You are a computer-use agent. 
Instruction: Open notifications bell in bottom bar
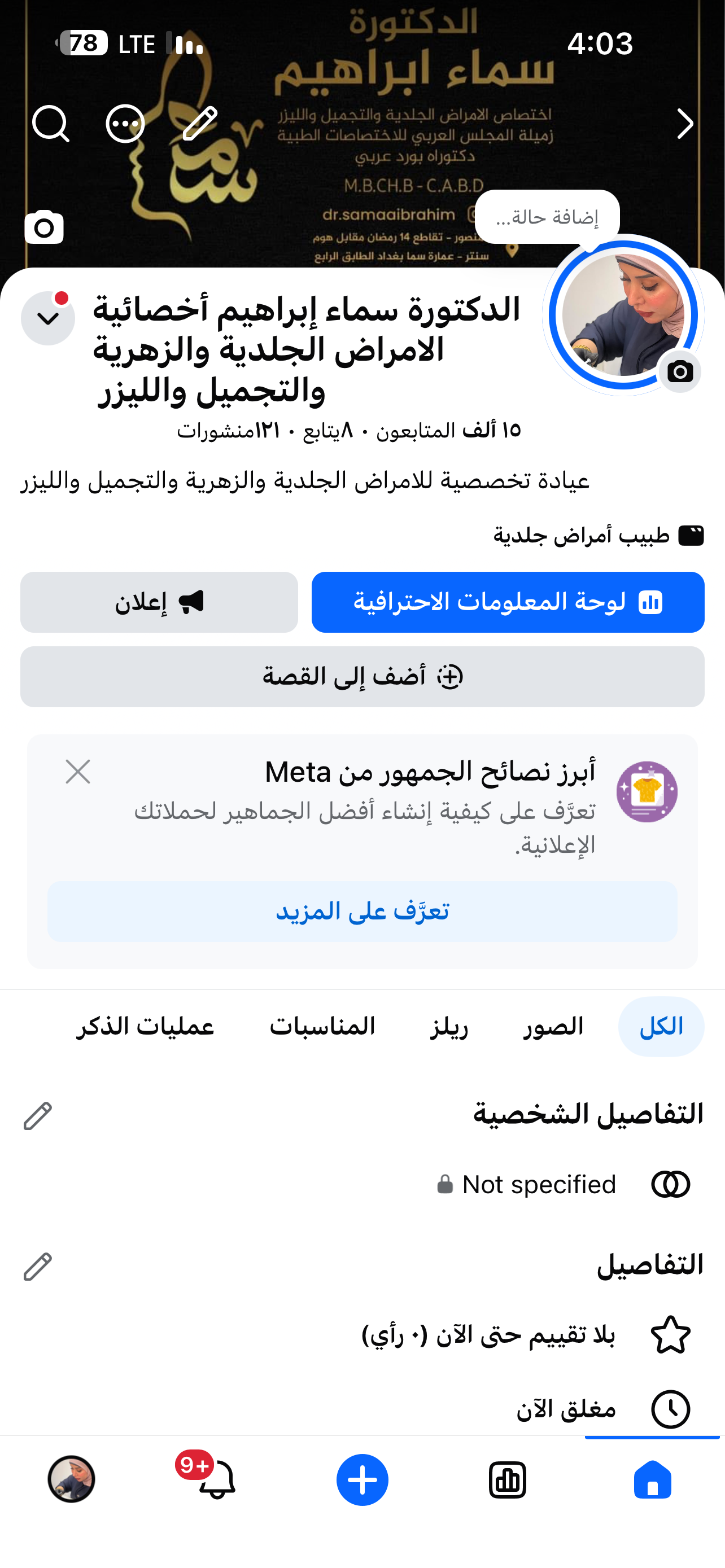click(x=216, y=1479)
